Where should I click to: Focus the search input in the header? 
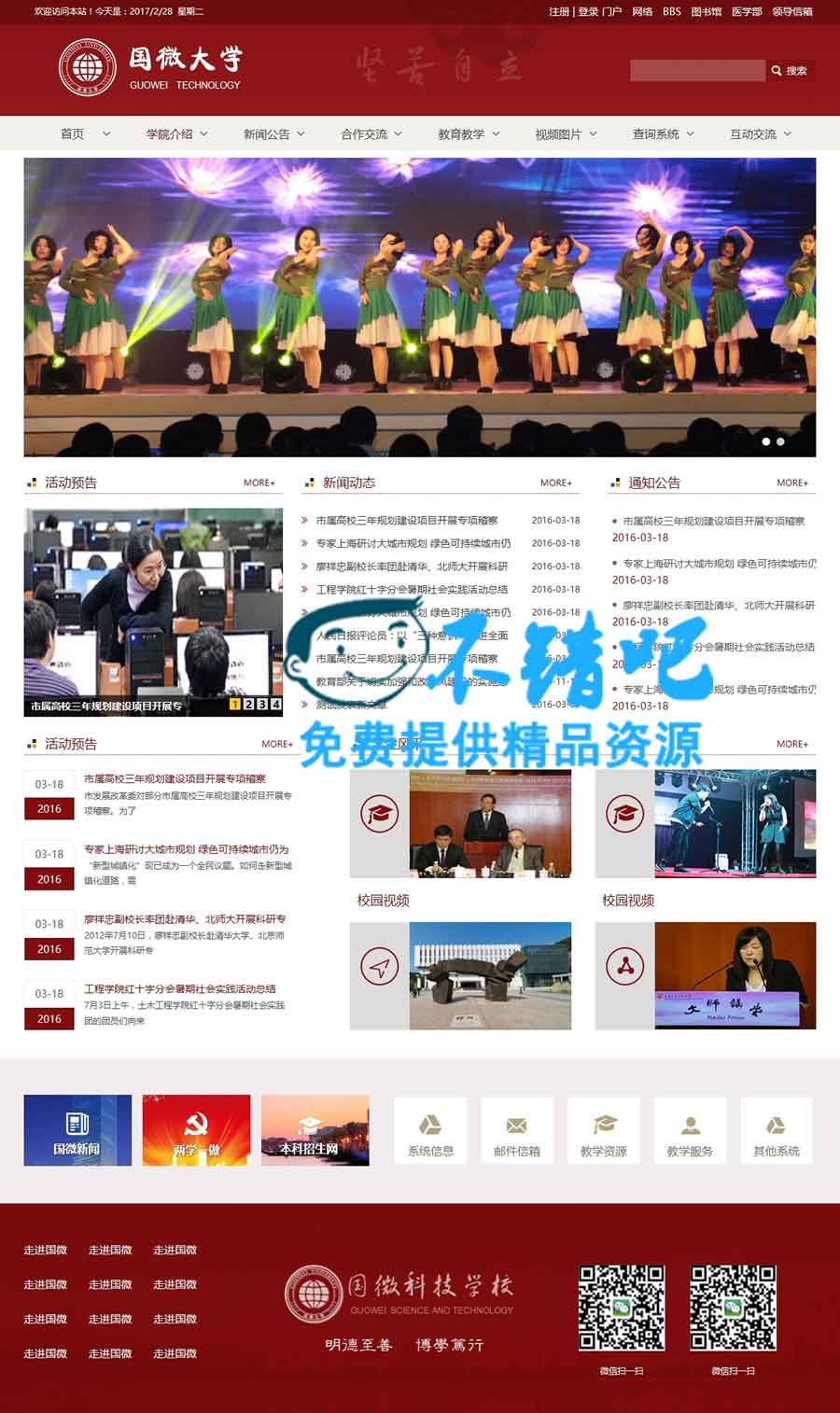tap(696, 71)
